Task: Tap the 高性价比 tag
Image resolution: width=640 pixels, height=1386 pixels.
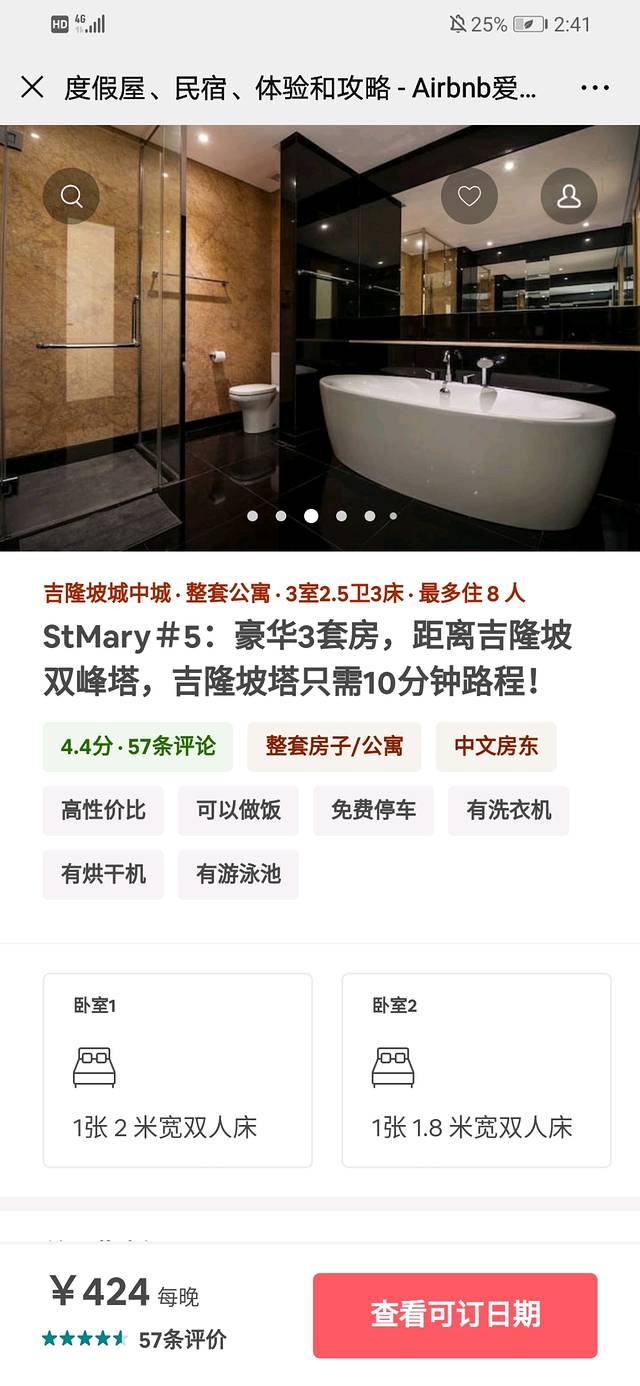Action: coord(103,810)
